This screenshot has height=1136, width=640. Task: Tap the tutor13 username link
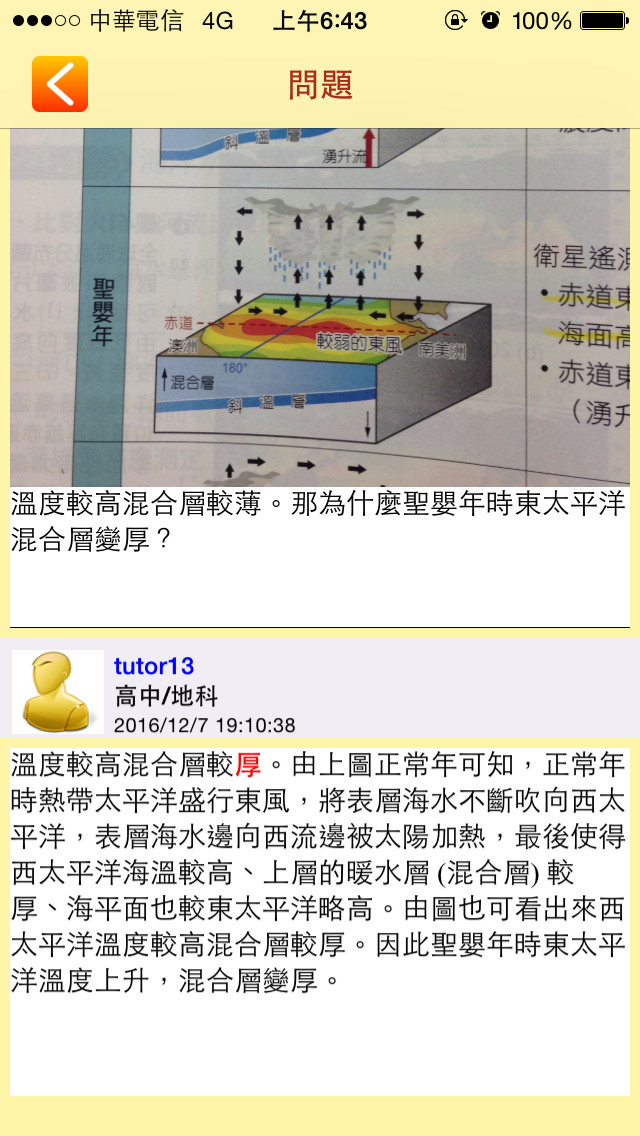click(154, 666)
